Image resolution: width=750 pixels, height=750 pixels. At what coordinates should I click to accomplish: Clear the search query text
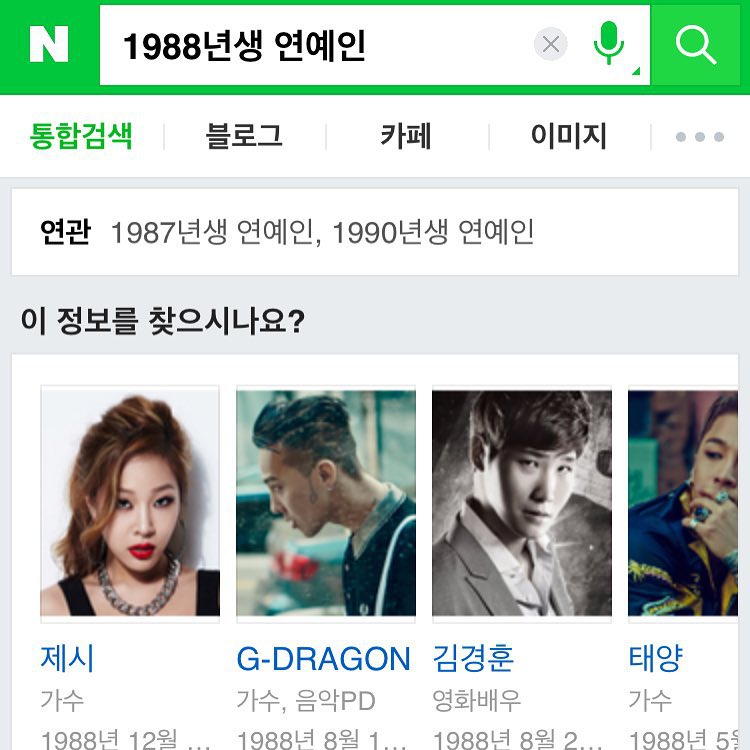coord(550,45)
